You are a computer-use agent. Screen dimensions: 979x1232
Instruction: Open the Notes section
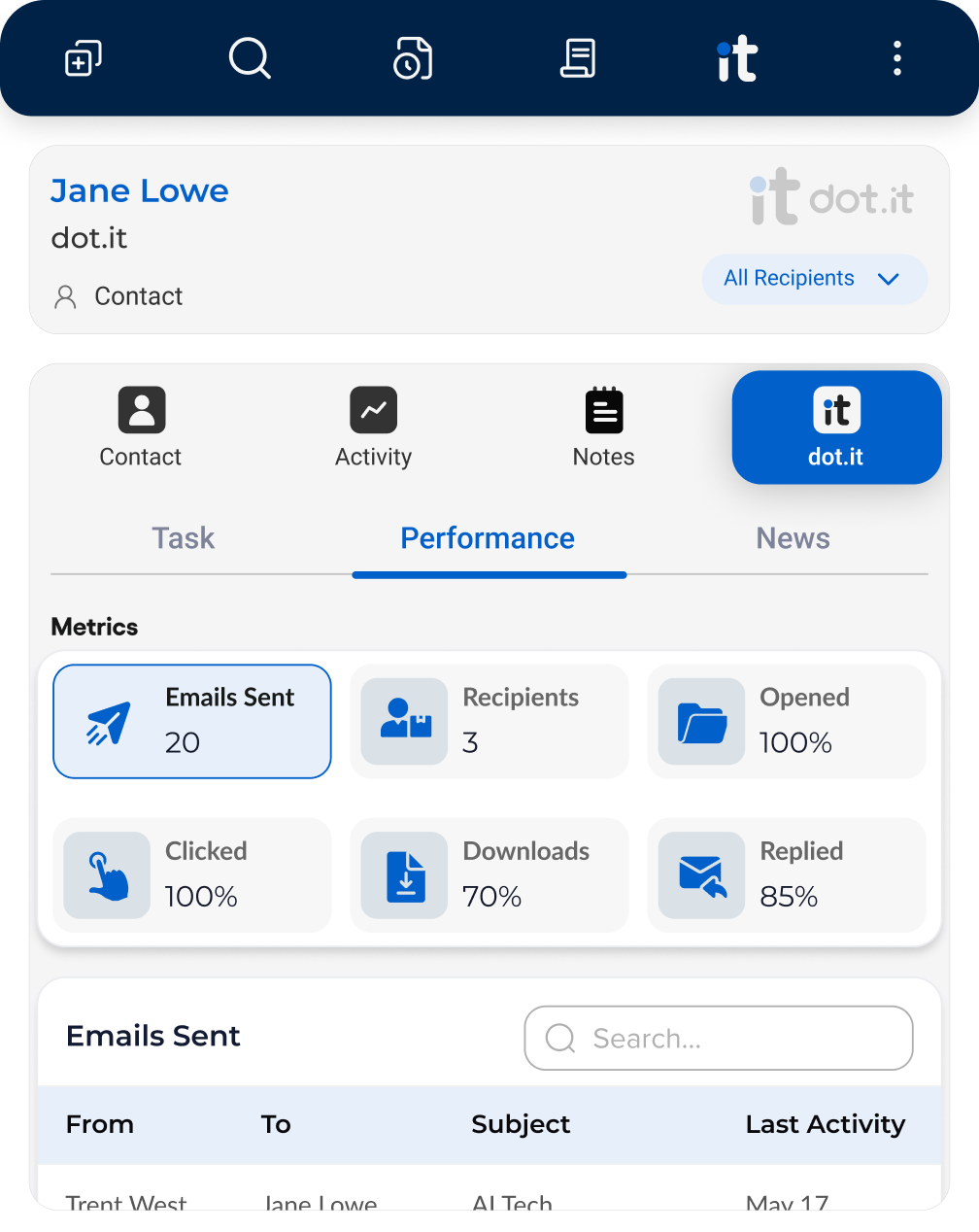pyautogui.click(x=603, y=428)
